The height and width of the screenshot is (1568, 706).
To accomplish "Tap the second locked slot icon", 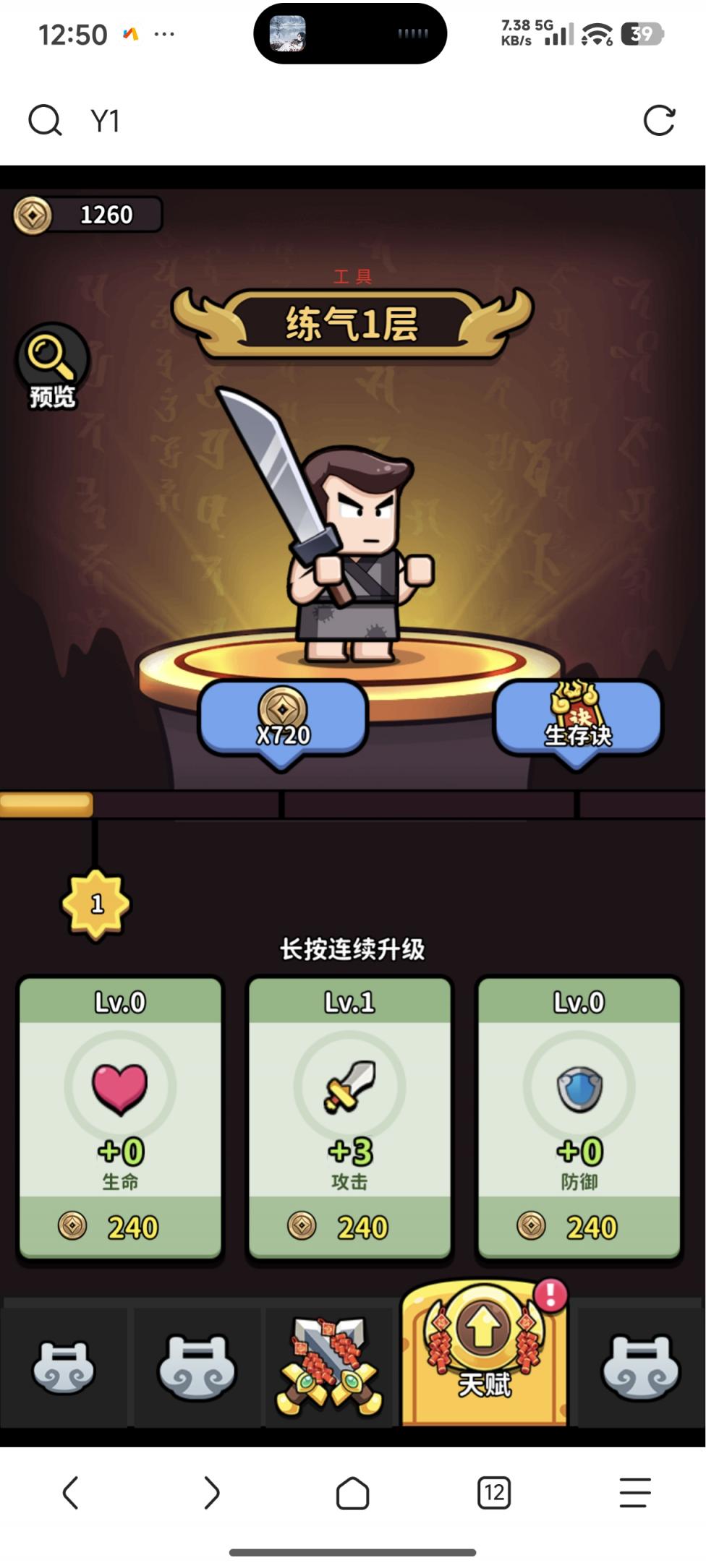I will (194, 1366).
